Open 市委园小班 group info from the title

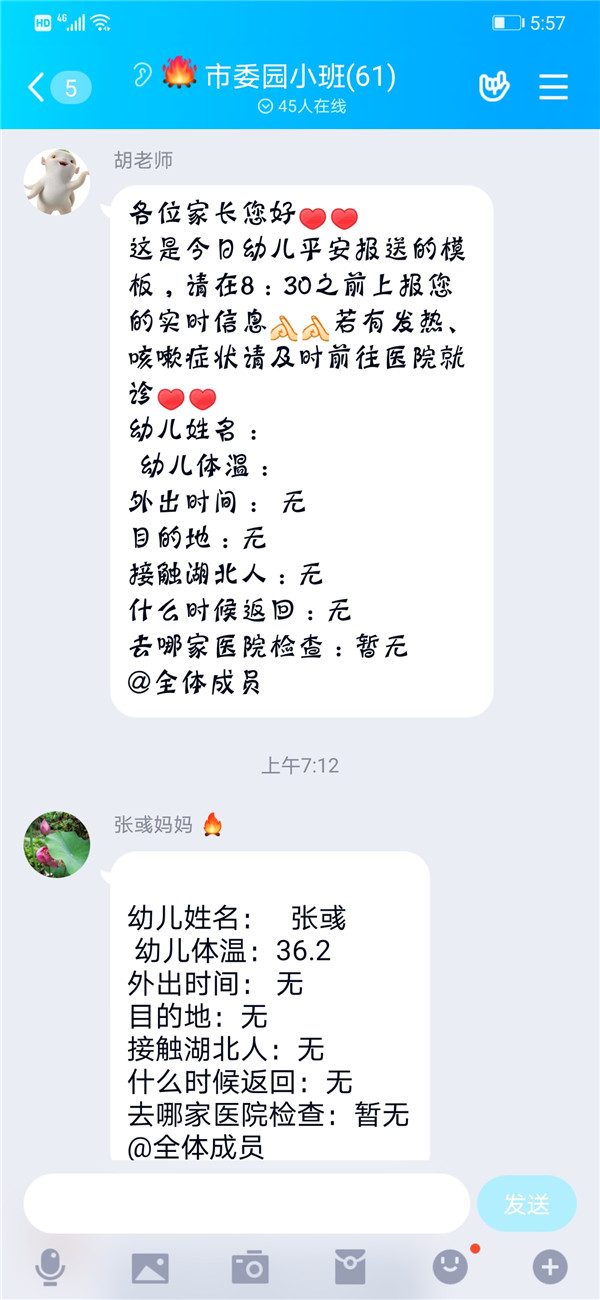[x=300, y=76]
